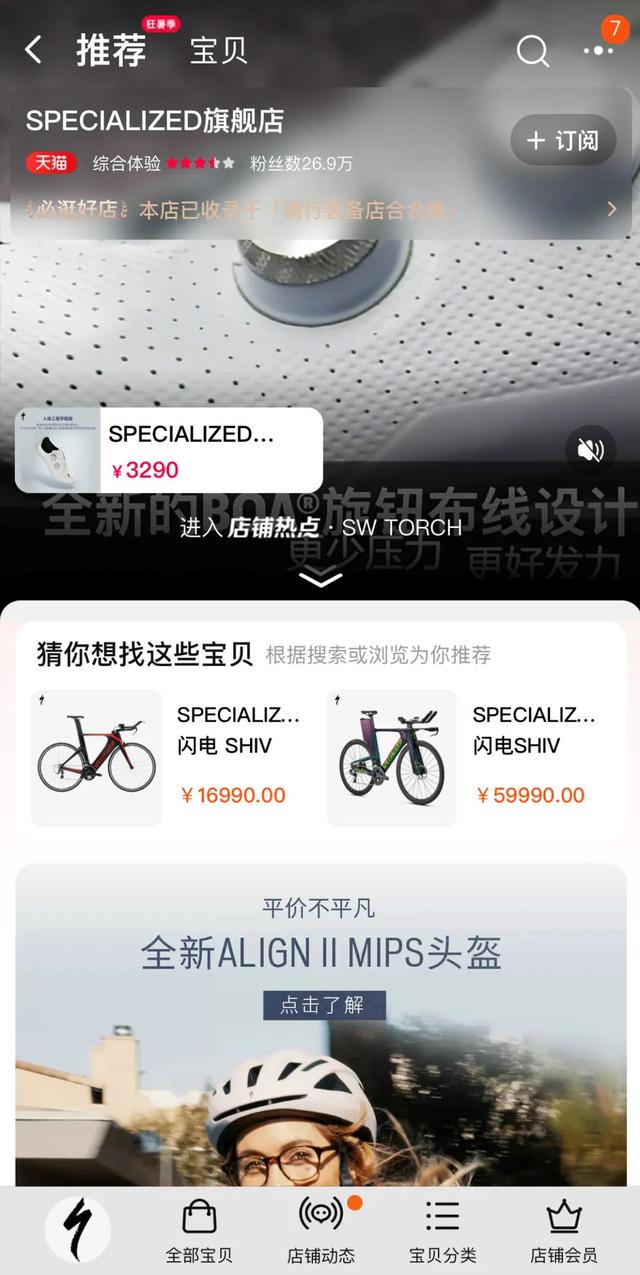
Task: Open the search magnifier icon
Action: click(532, 51)
